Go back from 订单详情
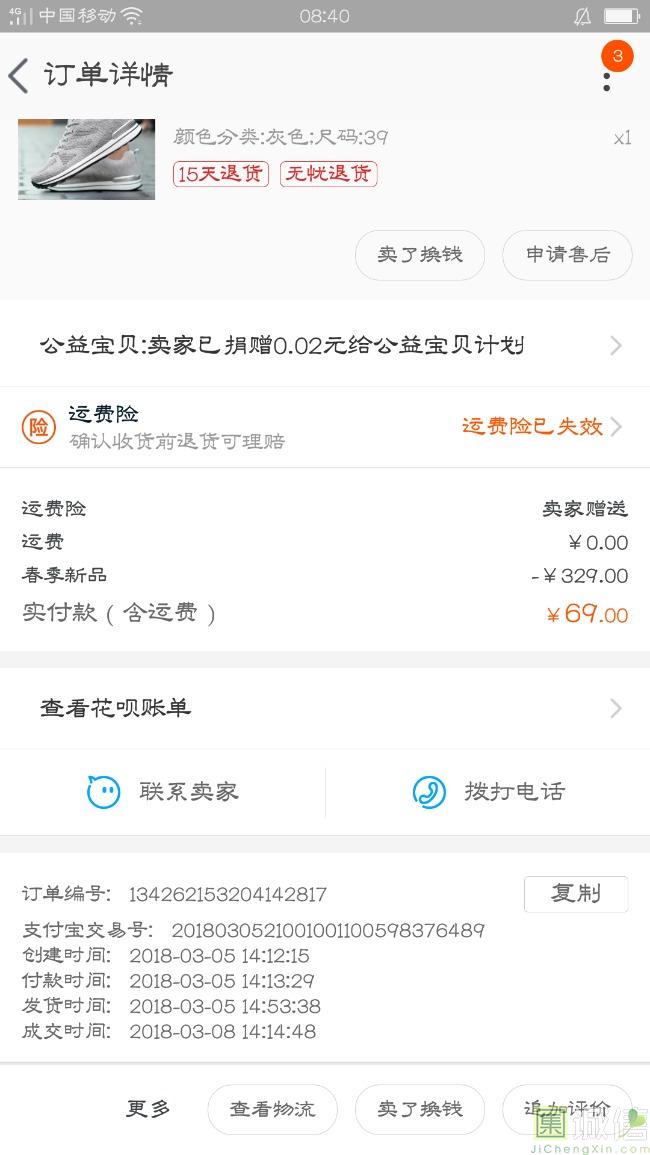Viewport: 650px width, 1155px height. (18, 76)
